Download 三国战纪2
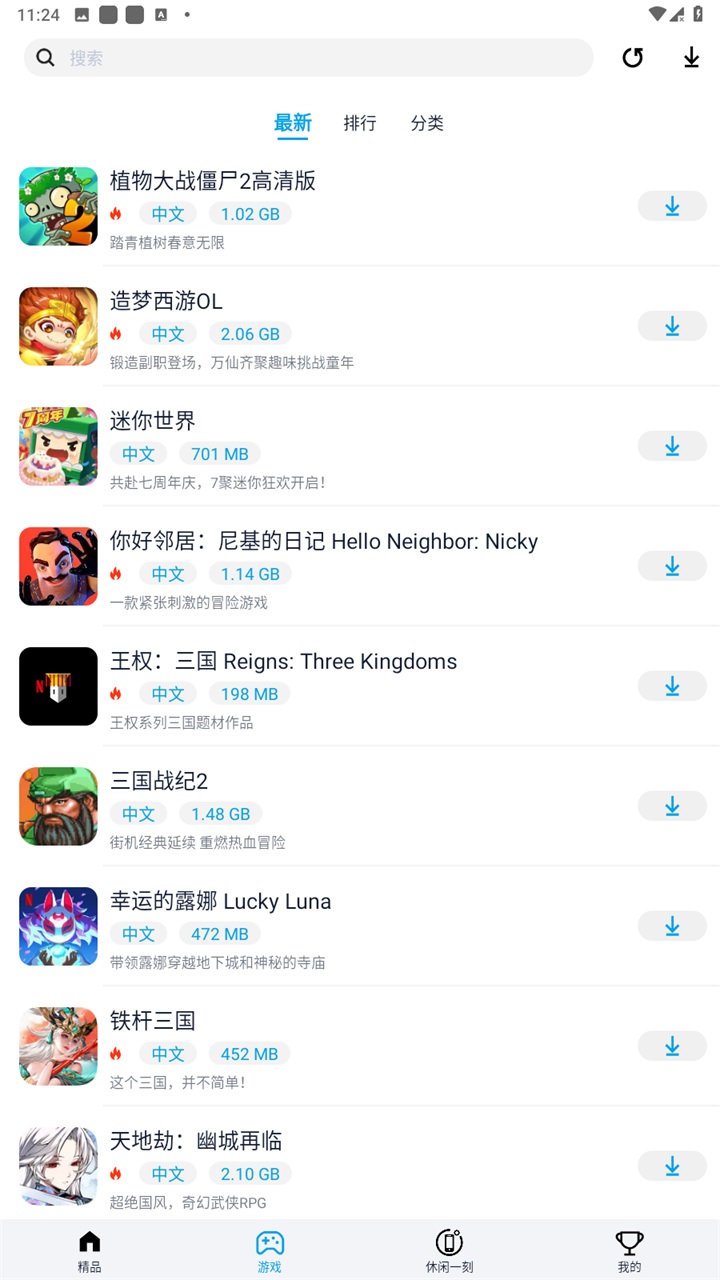The width and height of the screenshot is (720, 1280). point(672,806)
